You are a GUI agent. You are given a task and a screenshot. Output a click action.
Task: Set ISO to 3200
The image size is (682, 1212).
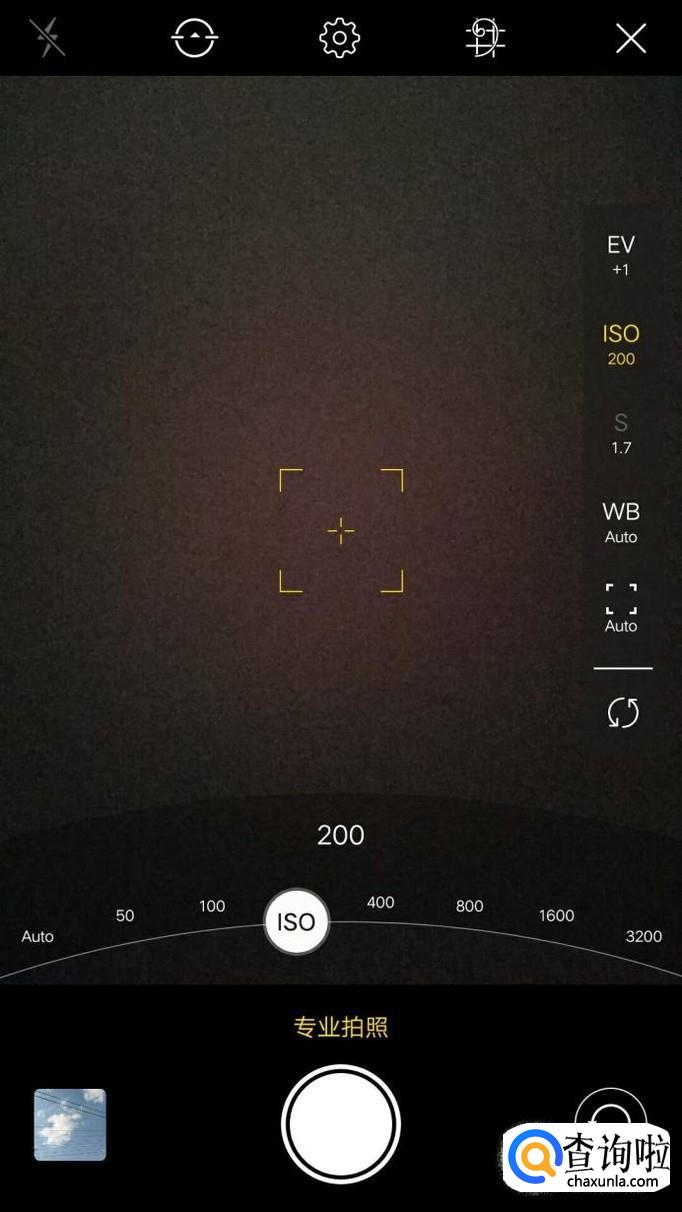[644, 936]
